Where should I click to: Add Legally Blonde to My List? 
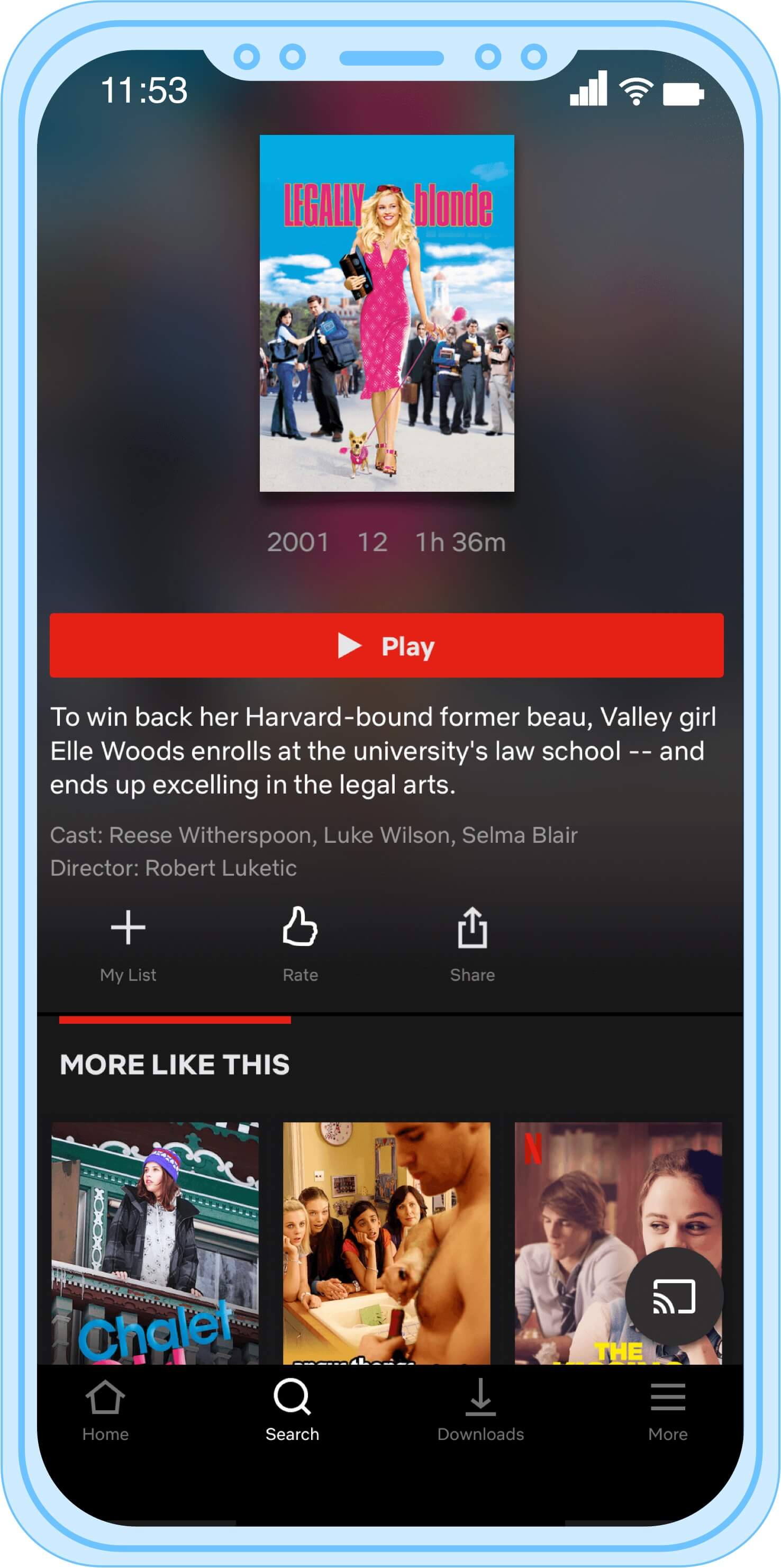[x=128, y=941]
